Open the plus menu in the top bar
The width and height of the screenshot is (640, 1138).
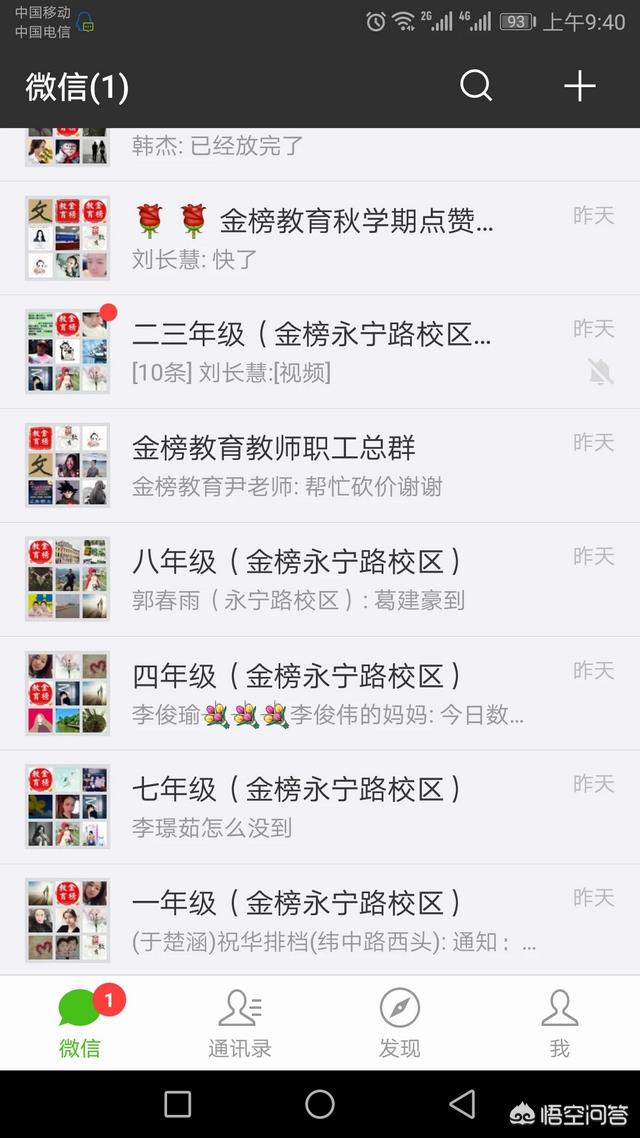point(580,86)
